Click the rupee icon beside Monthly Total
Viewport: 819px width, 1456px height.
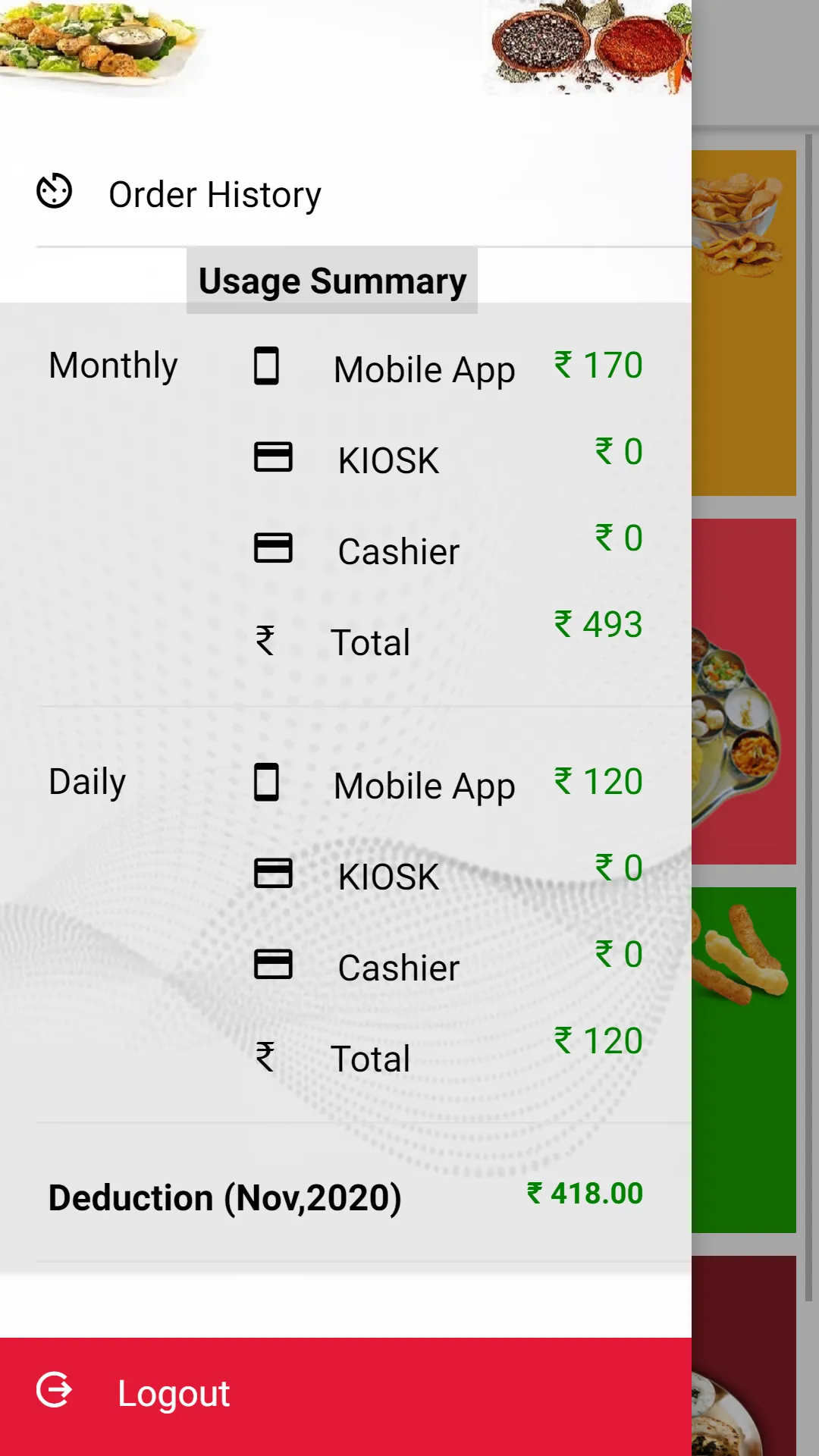(265, 640)
